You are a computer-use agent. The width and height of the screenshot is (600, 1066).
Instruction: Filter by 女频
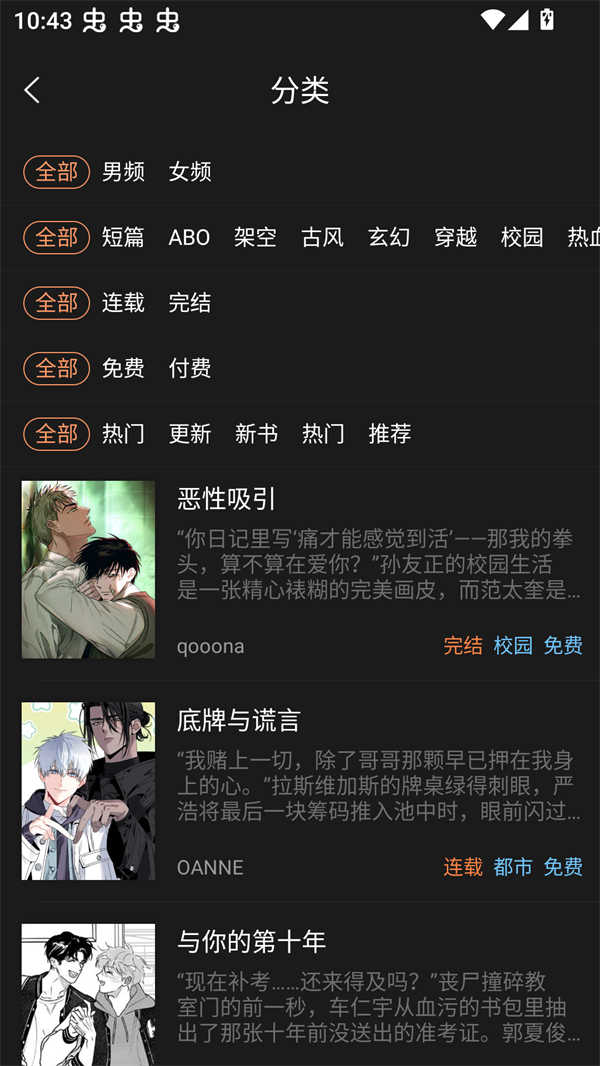tap(190, 172)
